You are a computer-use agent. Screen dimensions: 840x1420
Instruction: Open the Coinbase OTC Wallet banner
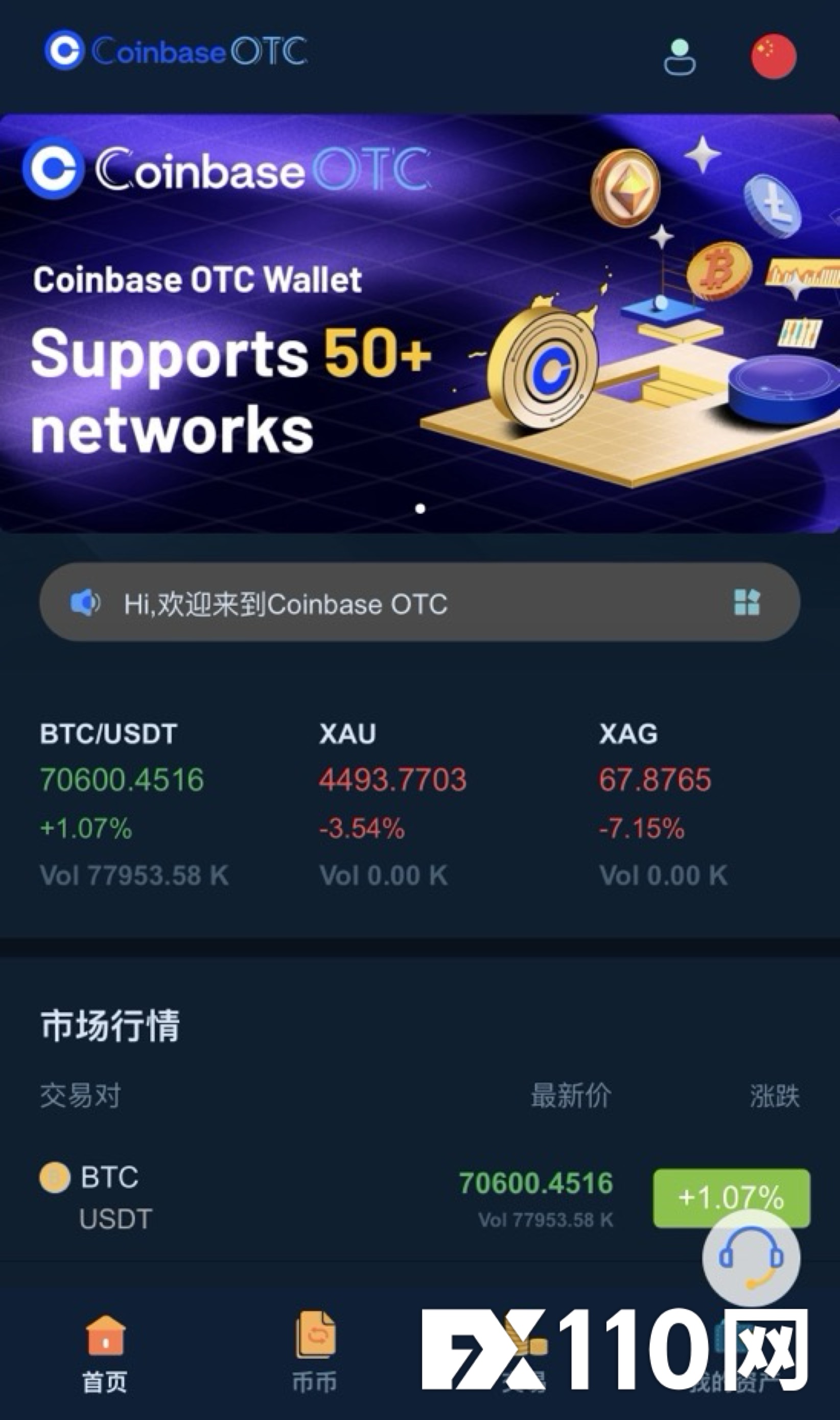click(x=419, y=323)
